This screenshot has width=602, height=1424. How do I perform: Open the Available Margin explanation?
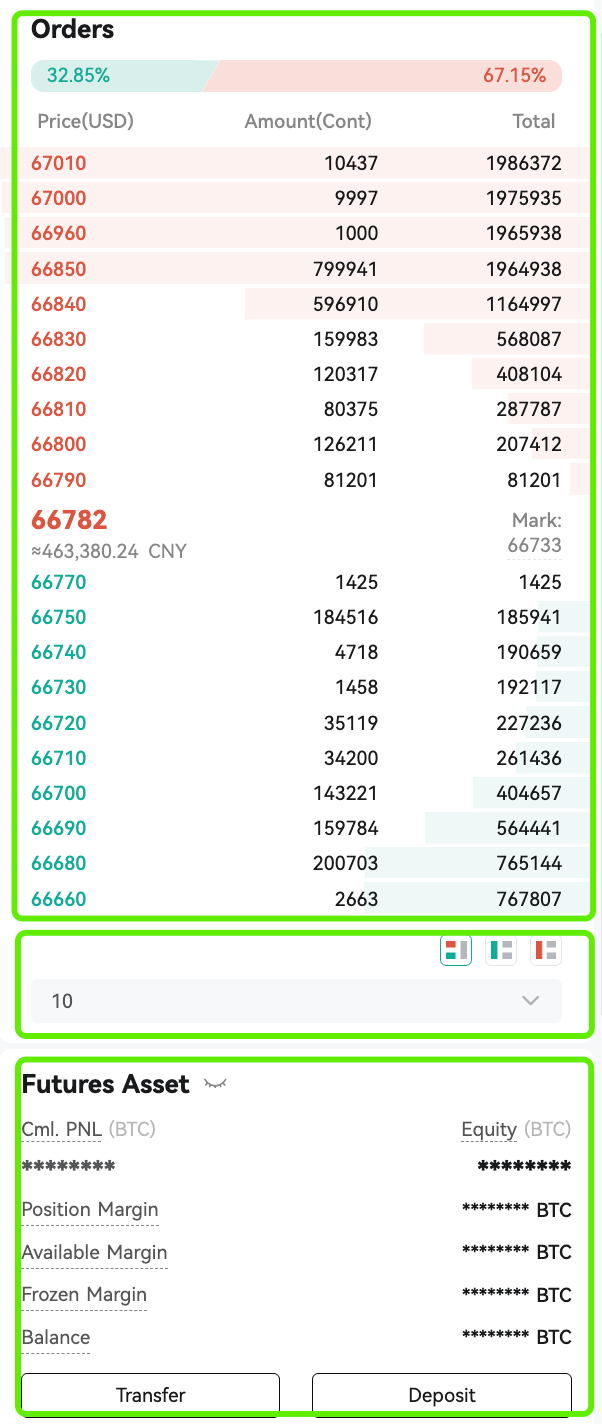[95, 1253]
